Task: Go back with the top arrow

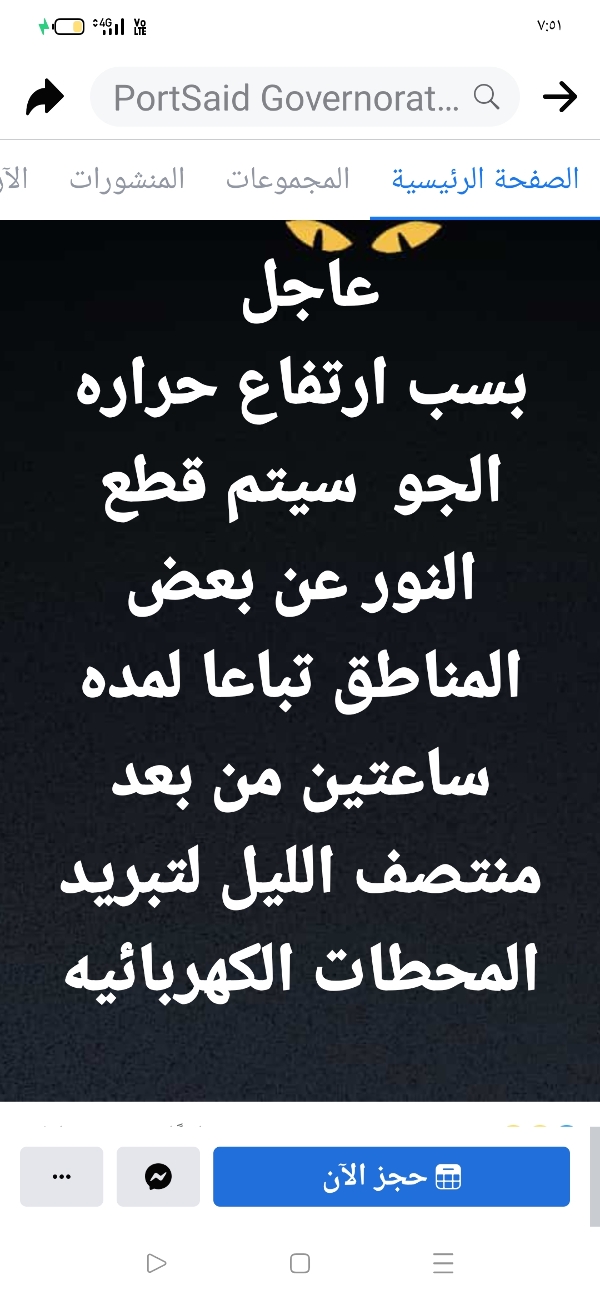Action: pyautogui.click(x=559, y=97)
